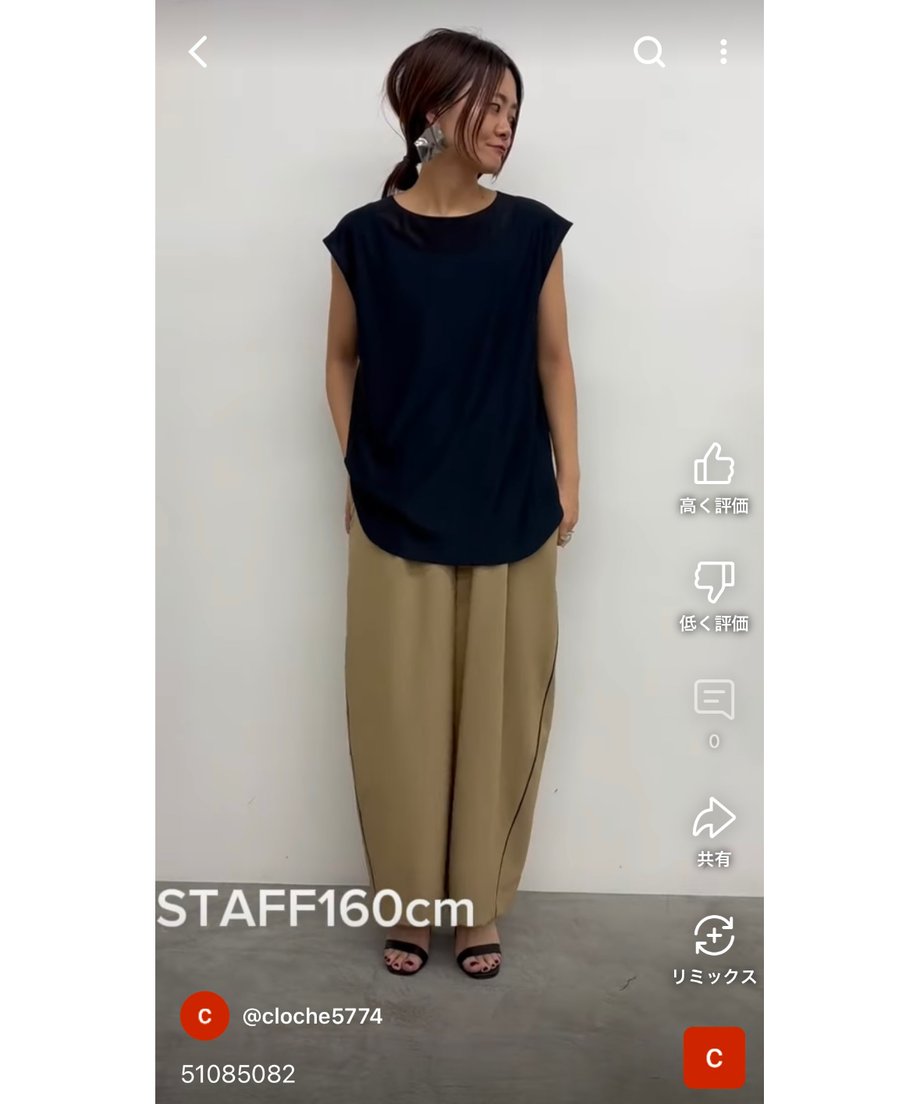
Task: Tap the red C sound tile
Action: pos(714,1058)
